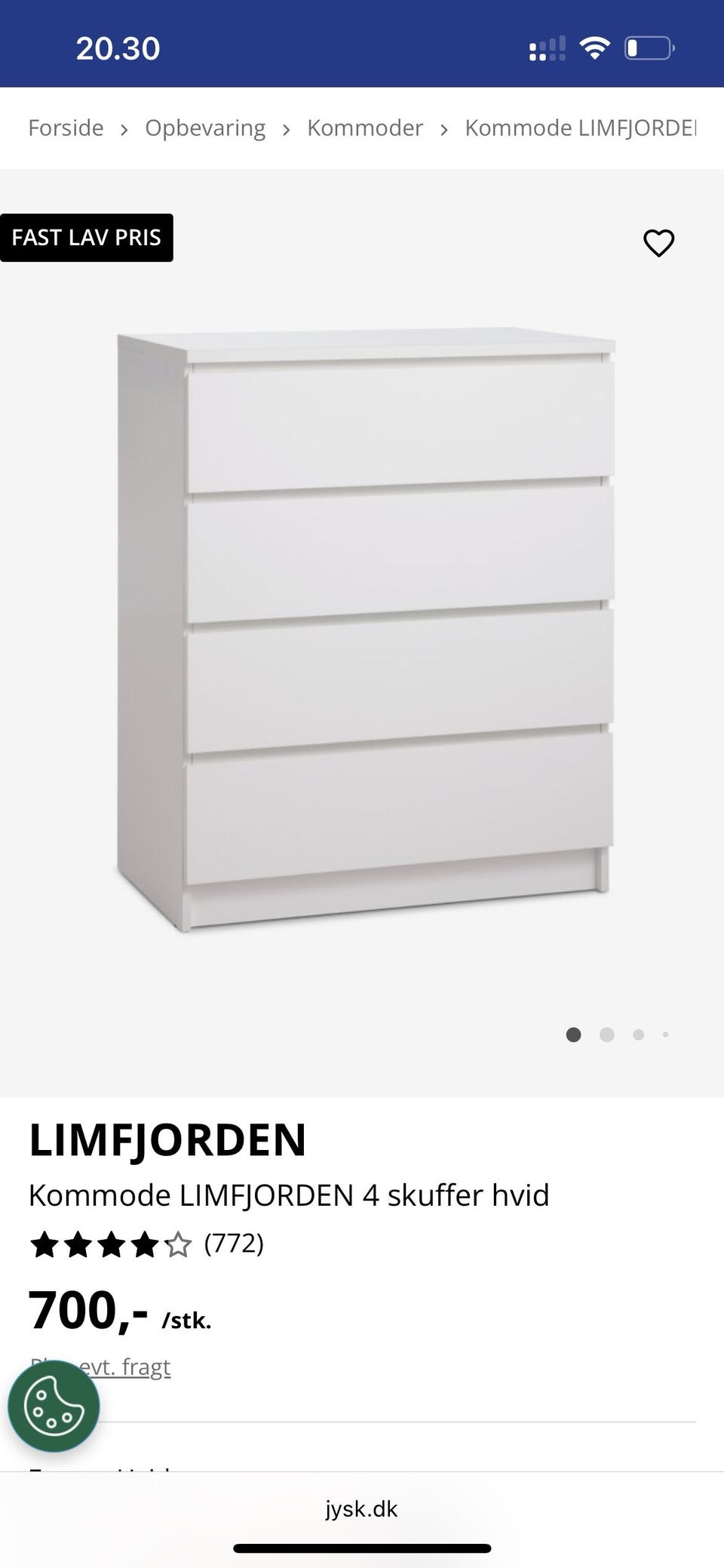Viewport: 724px width, 1568px height.
Task: Click the cellular signal icon
Action: (x=547, y=48)
